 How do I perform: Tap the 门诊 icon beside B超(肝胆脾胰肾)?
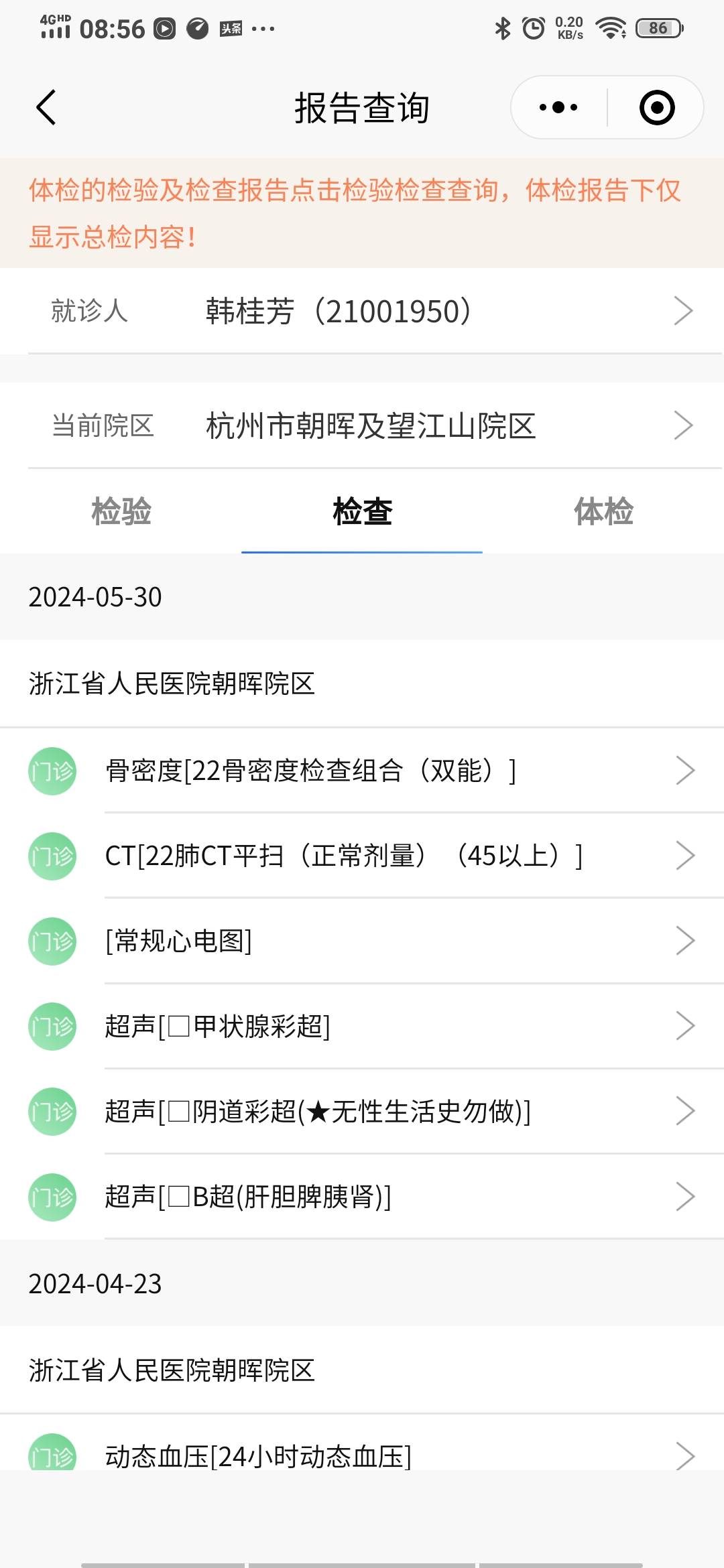[x=52, y=1196]
